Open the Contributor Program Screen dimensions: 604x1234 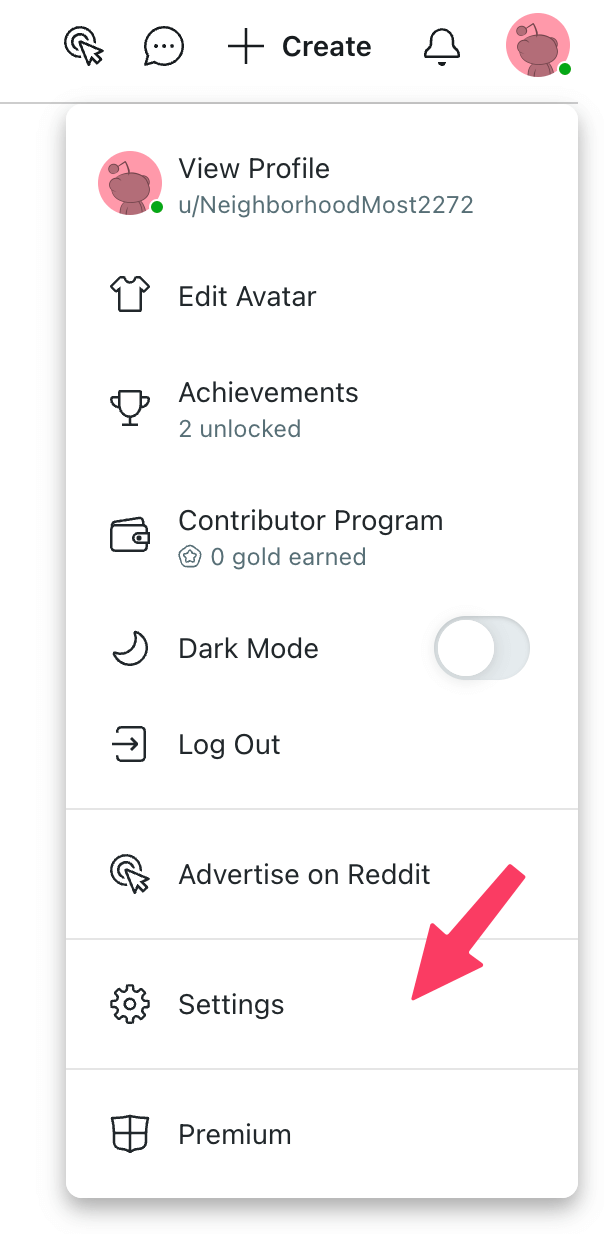pos(310,537)
